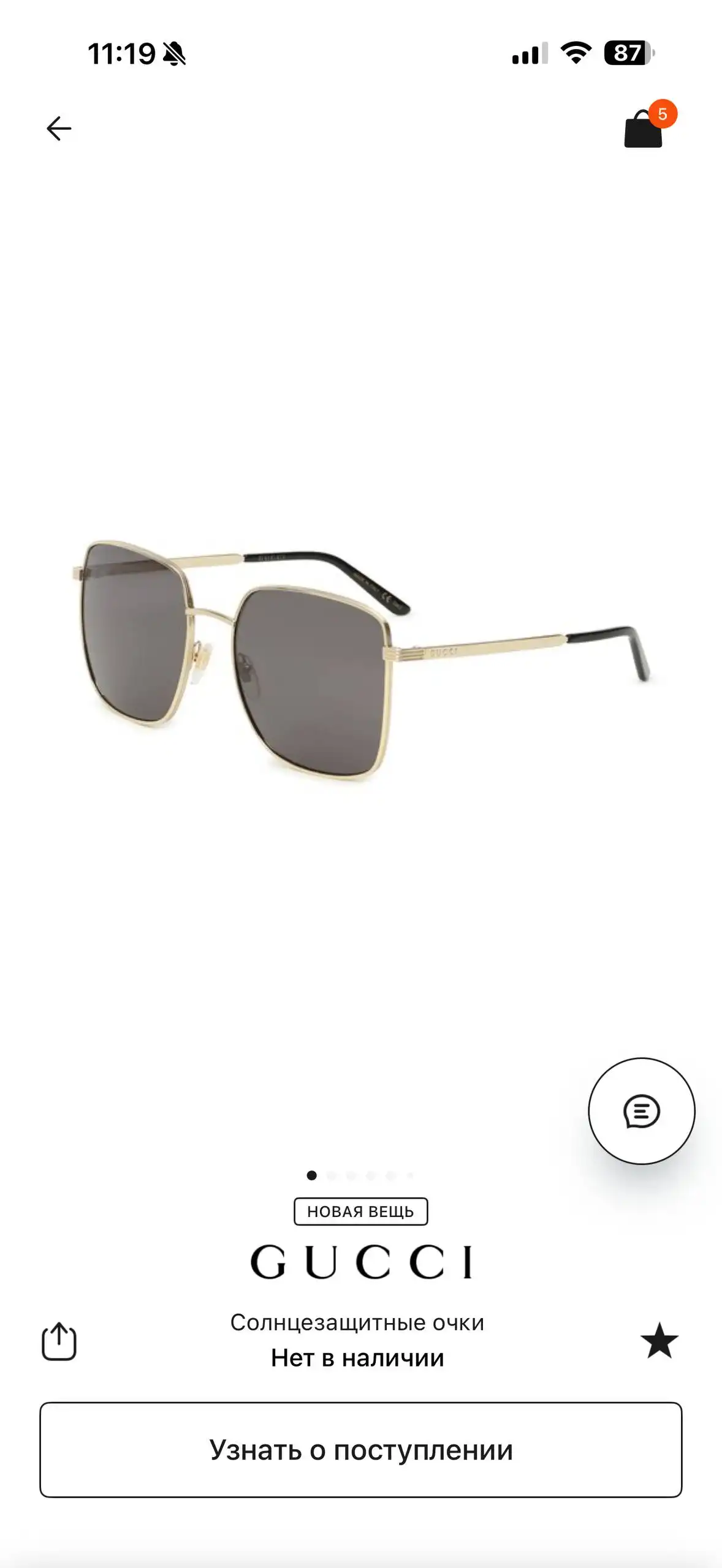The width and height of the screenshot is (722, 1568).
Task: Share this Gucci sunglasses product
Action: click(x=59, y=1341)
